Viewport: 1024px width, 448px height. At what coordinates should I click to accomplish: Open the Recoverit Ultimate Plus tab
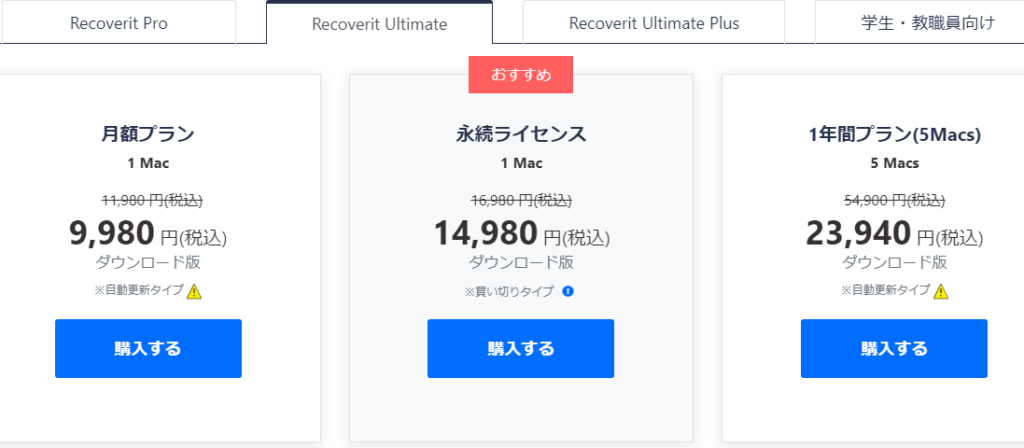click(x=653, y=23)
